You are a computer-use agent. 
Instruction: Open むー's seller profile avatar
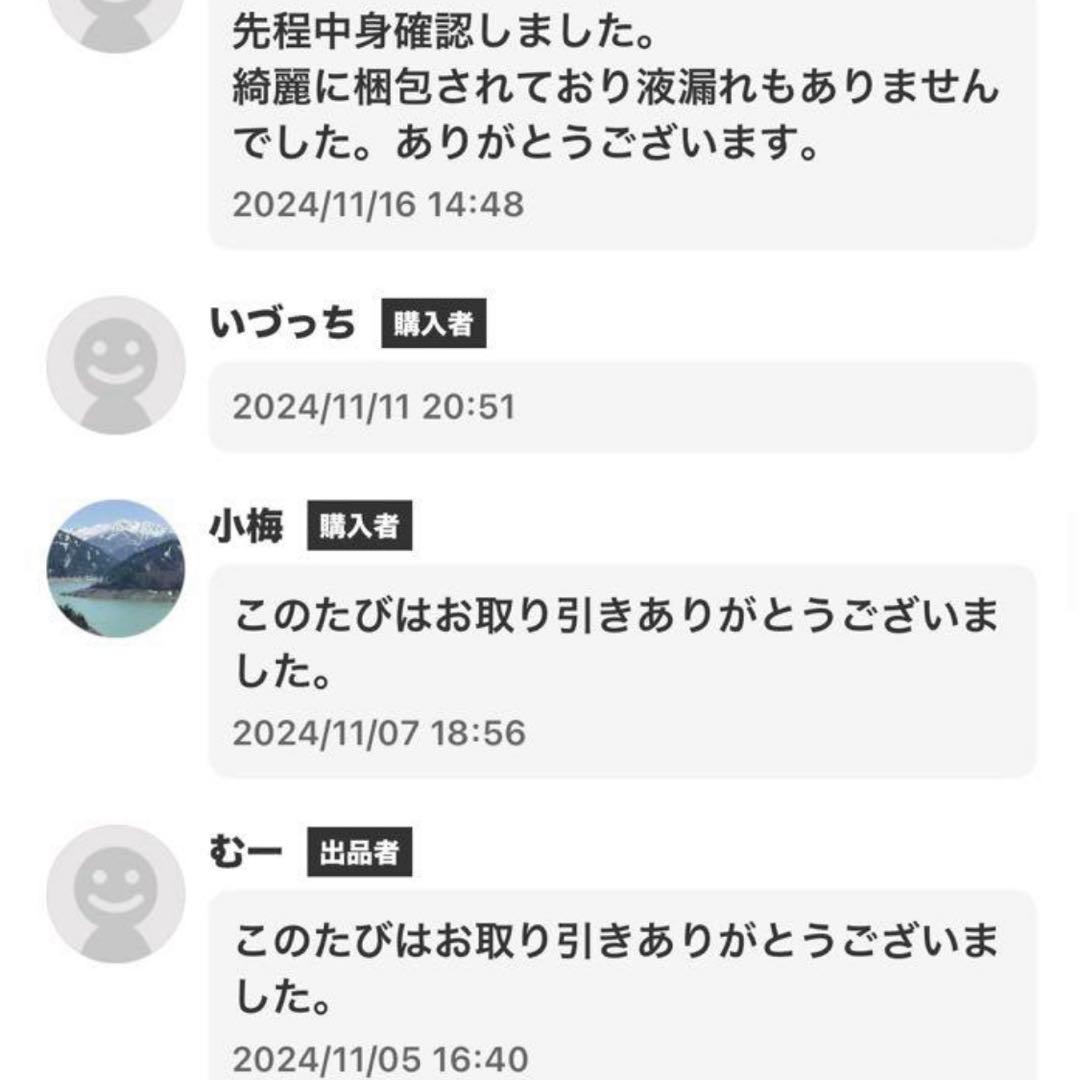pyautogui.click(x=116, y=894)
